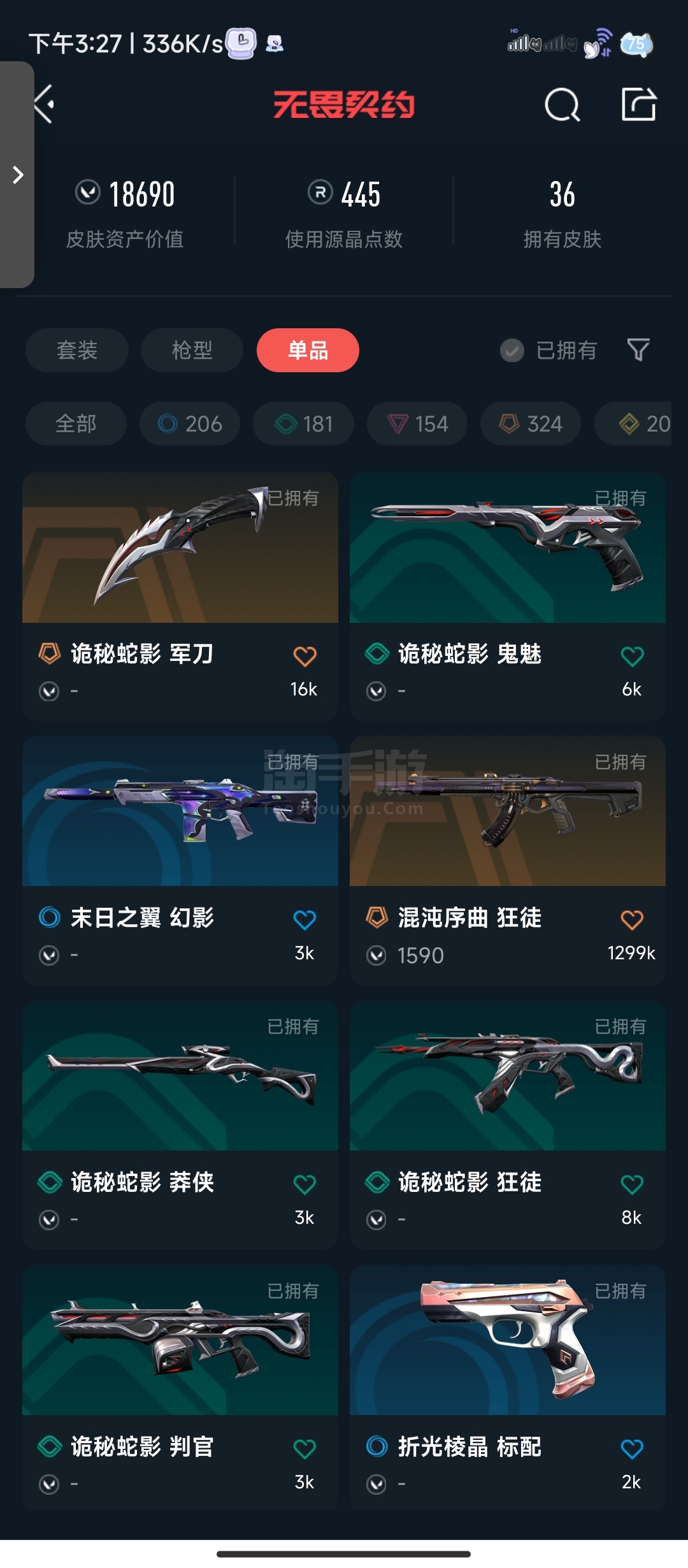Open the 诡秘蛇影 军刀 skin card
688x1568 pixels.
180,596
